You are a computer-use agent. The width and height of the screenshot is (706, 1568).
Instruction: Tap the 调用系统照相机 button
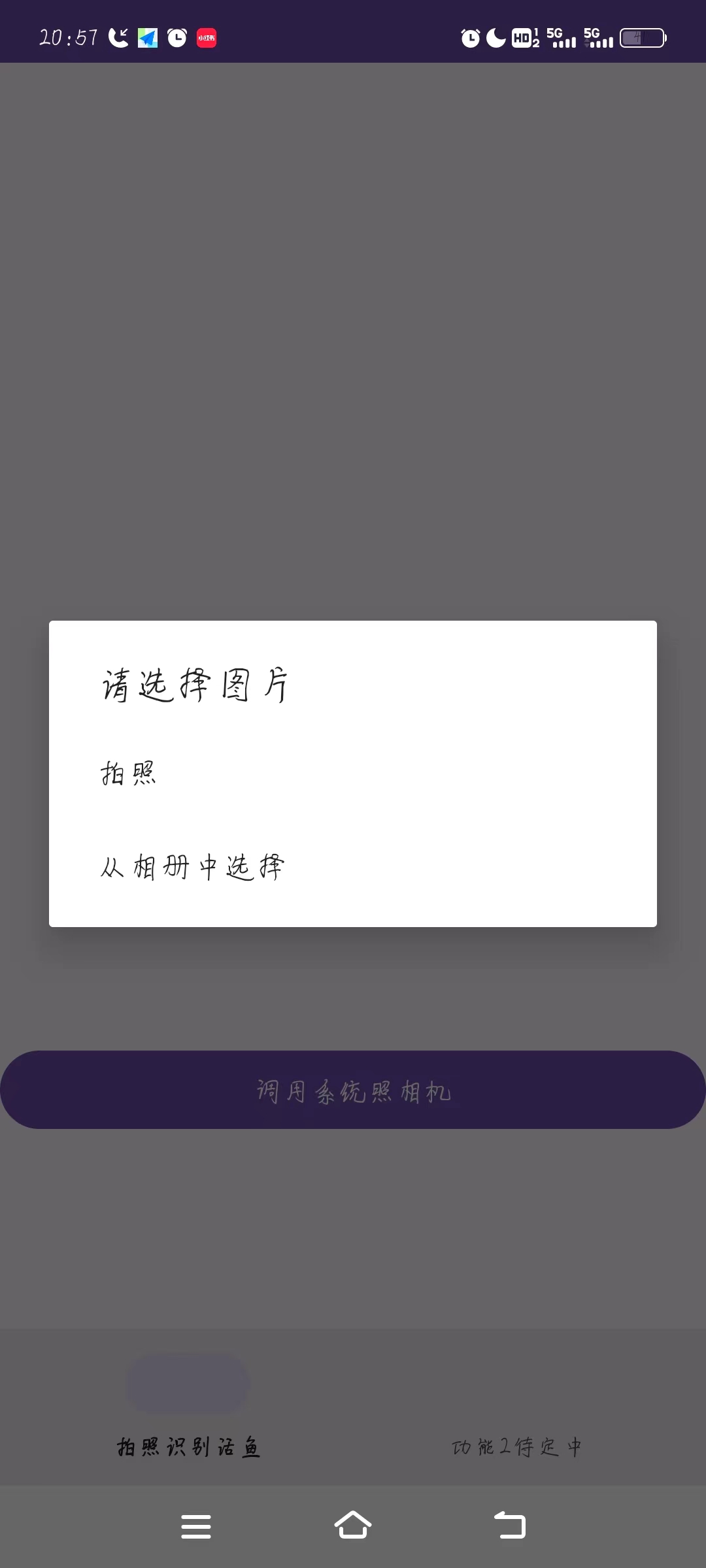[x=353, y=1090]
